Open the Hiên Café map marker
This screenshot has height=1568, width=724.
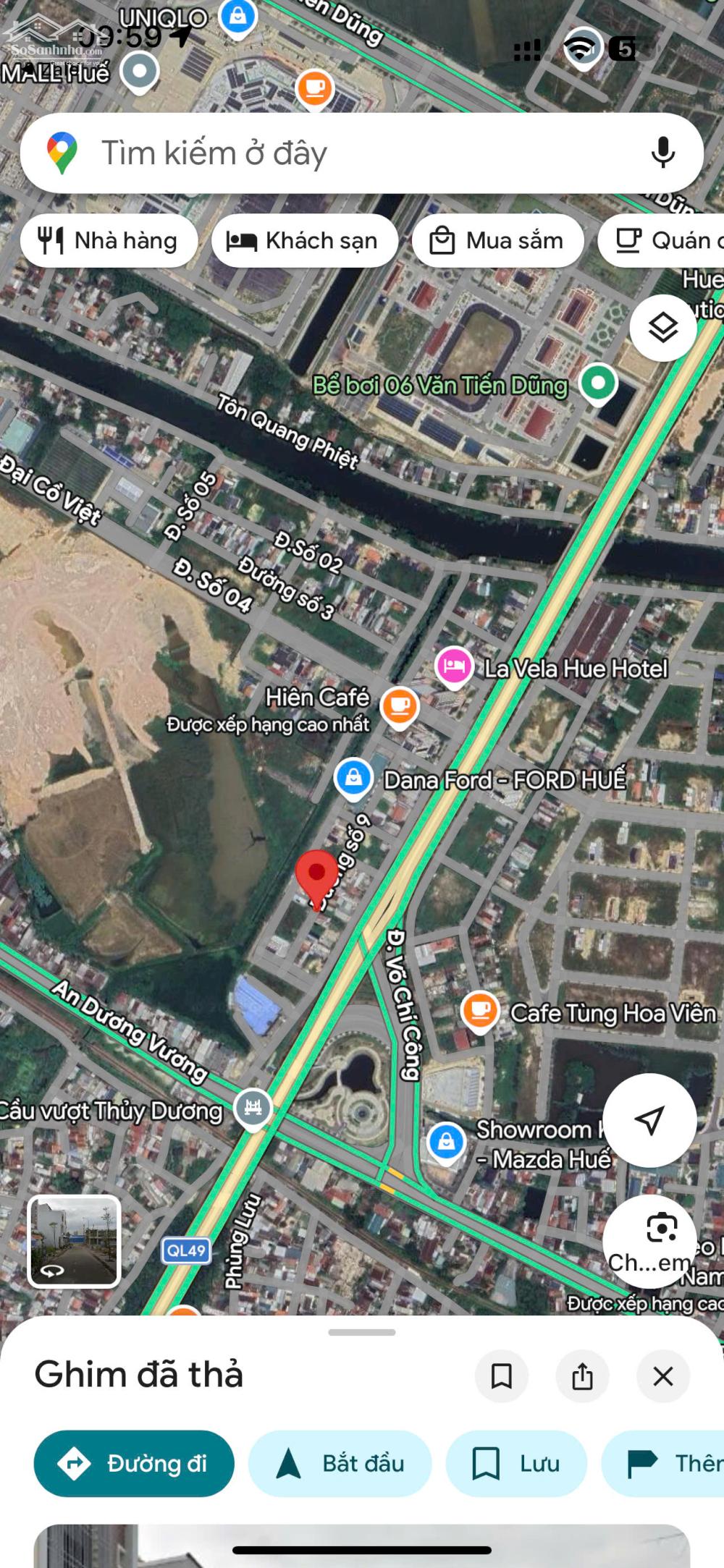[400, 705]
